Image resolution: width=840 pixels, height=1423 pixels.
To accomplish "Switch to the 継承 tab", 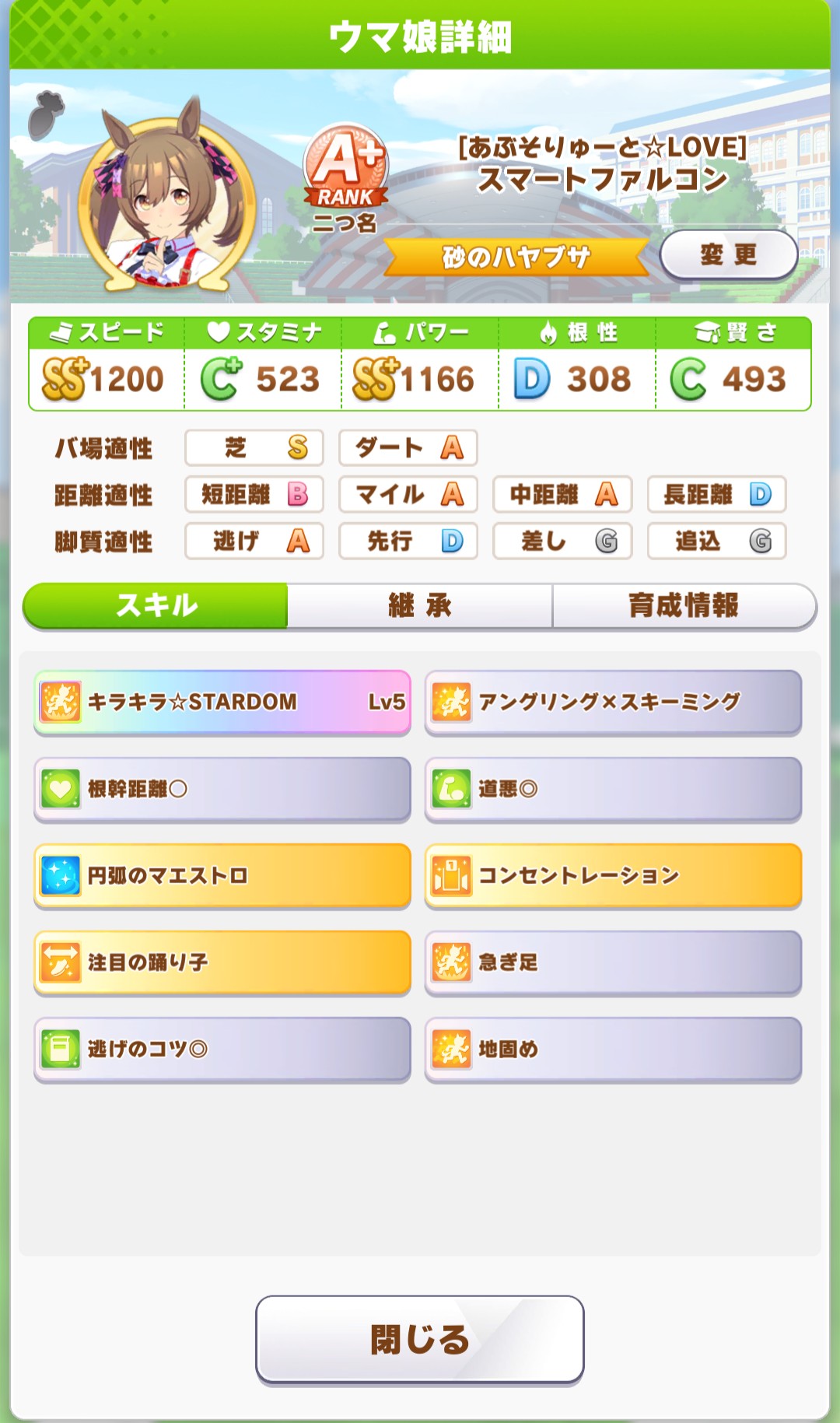I will point(420,605).
